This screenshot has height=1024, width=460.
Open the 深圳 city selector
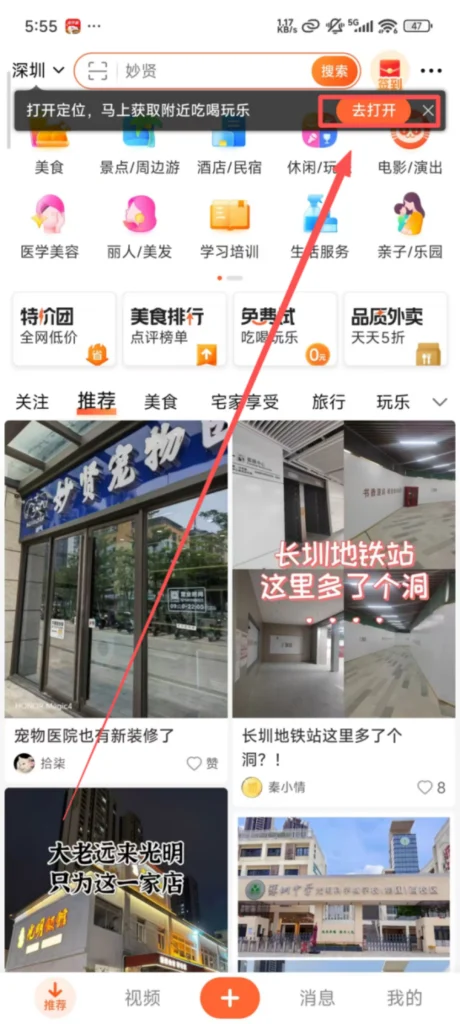point(39,70)
